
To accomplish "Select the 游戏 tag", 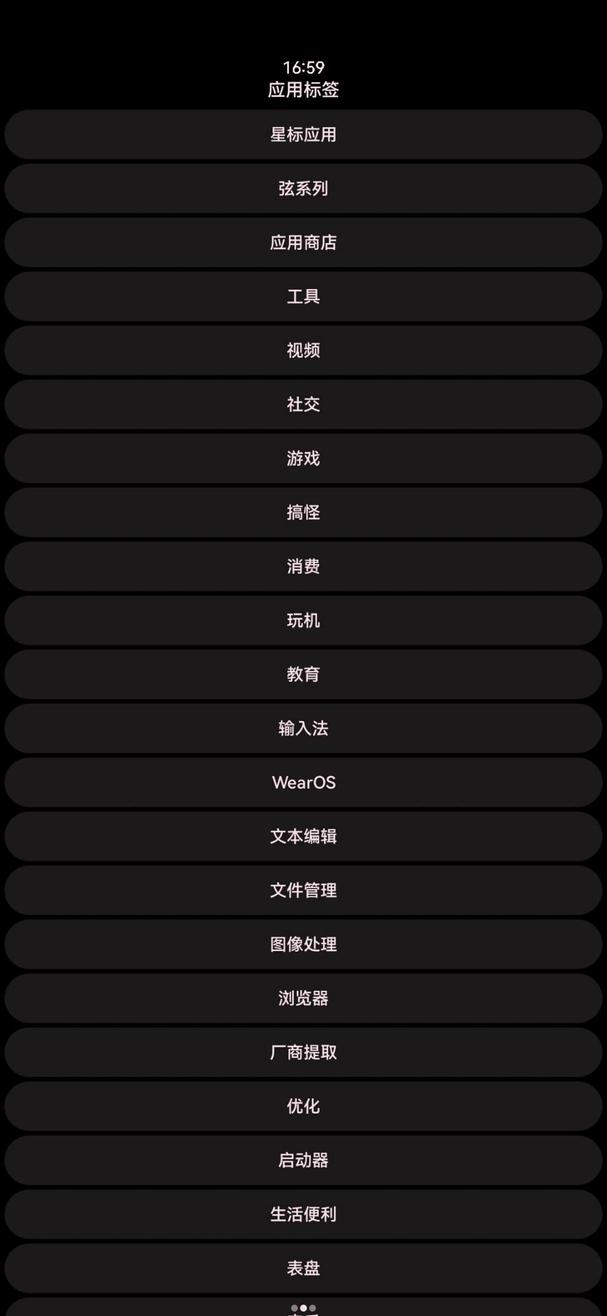I will pyautogui.click(x=303, y=458).
